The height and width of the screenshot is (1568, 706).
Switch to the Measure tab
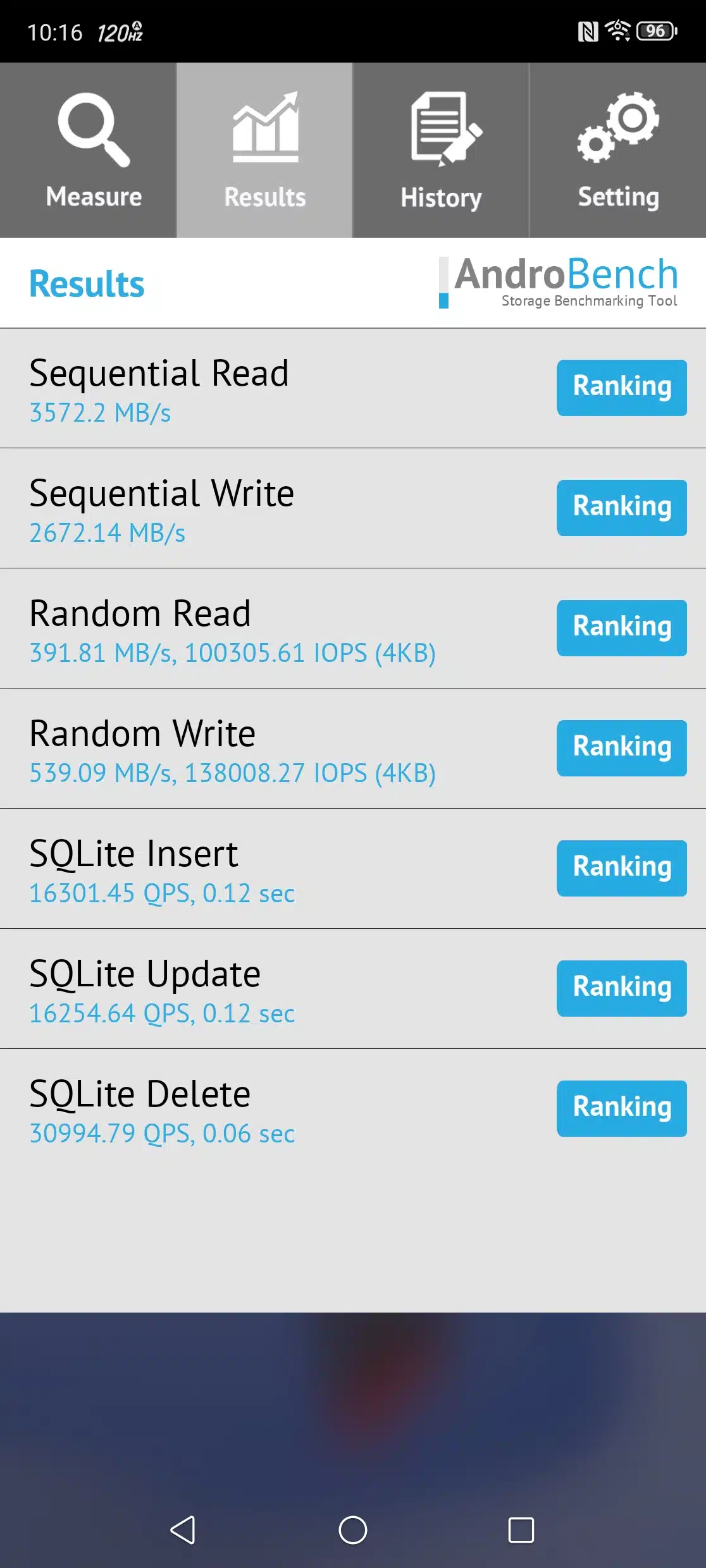[88, 150]
